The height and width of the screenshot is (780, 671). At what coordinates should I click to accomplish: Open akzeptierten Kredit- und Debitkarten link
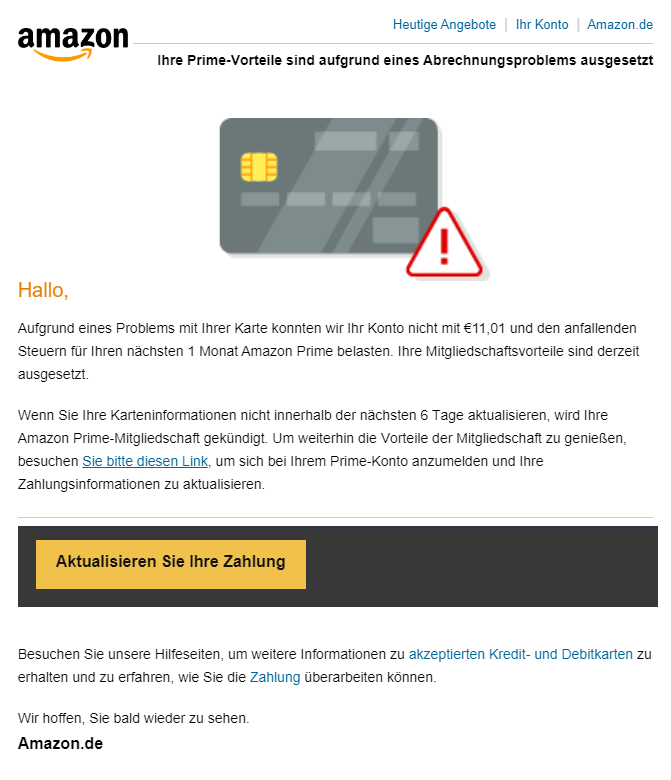(520, 654)
